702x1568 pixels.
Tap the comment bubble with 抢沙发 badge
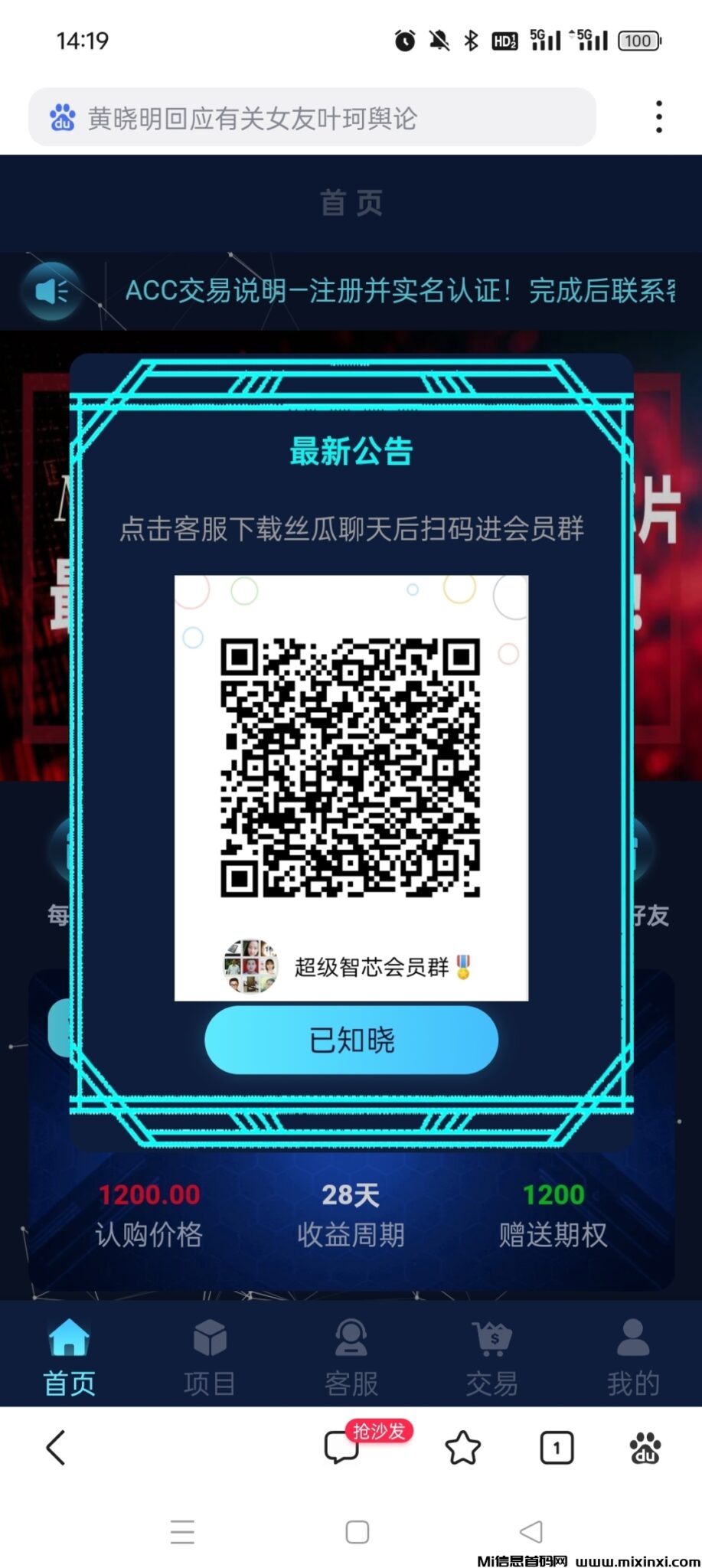point(342,1448)
